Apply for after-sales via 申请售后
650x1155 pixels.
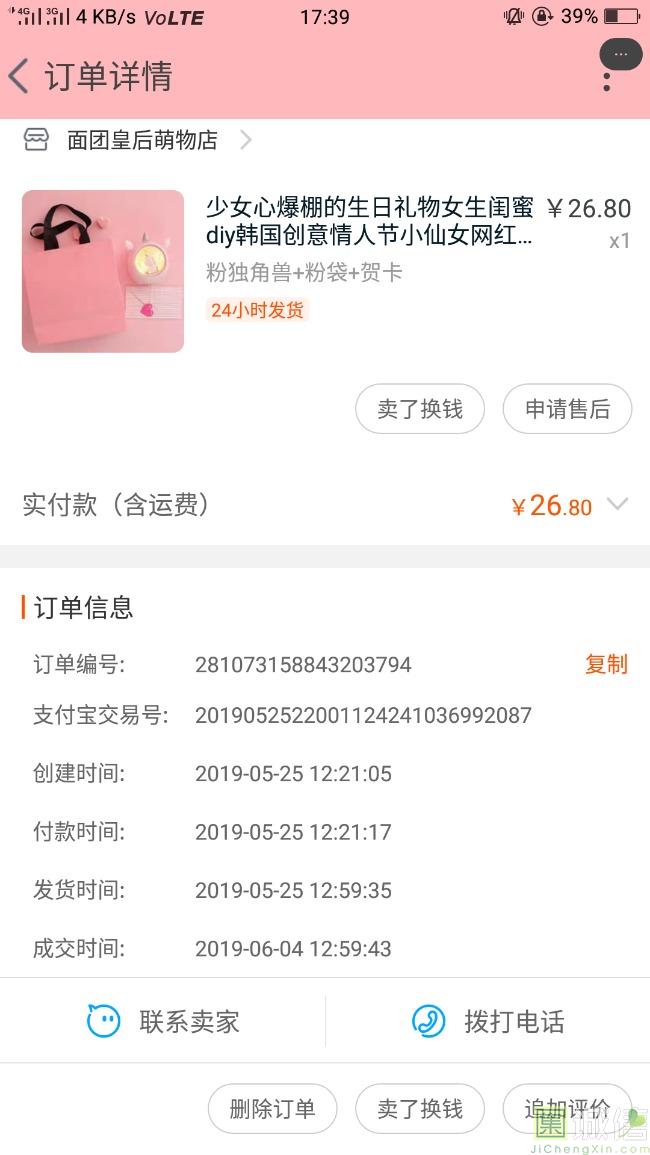[567, 409]
